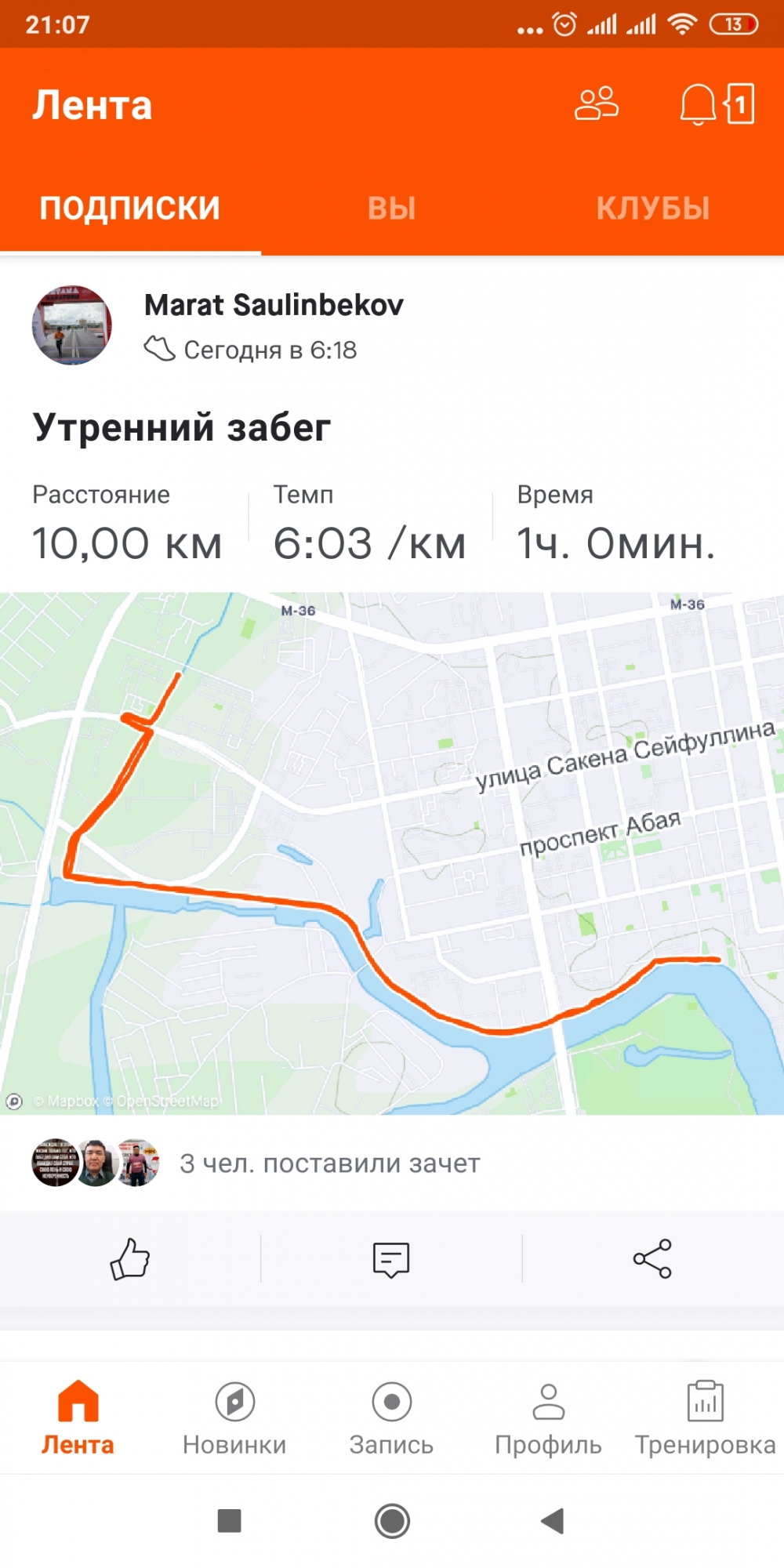Open the Запись record tab
Screen dimensions: 784x1568
(x=391, y=1417)
